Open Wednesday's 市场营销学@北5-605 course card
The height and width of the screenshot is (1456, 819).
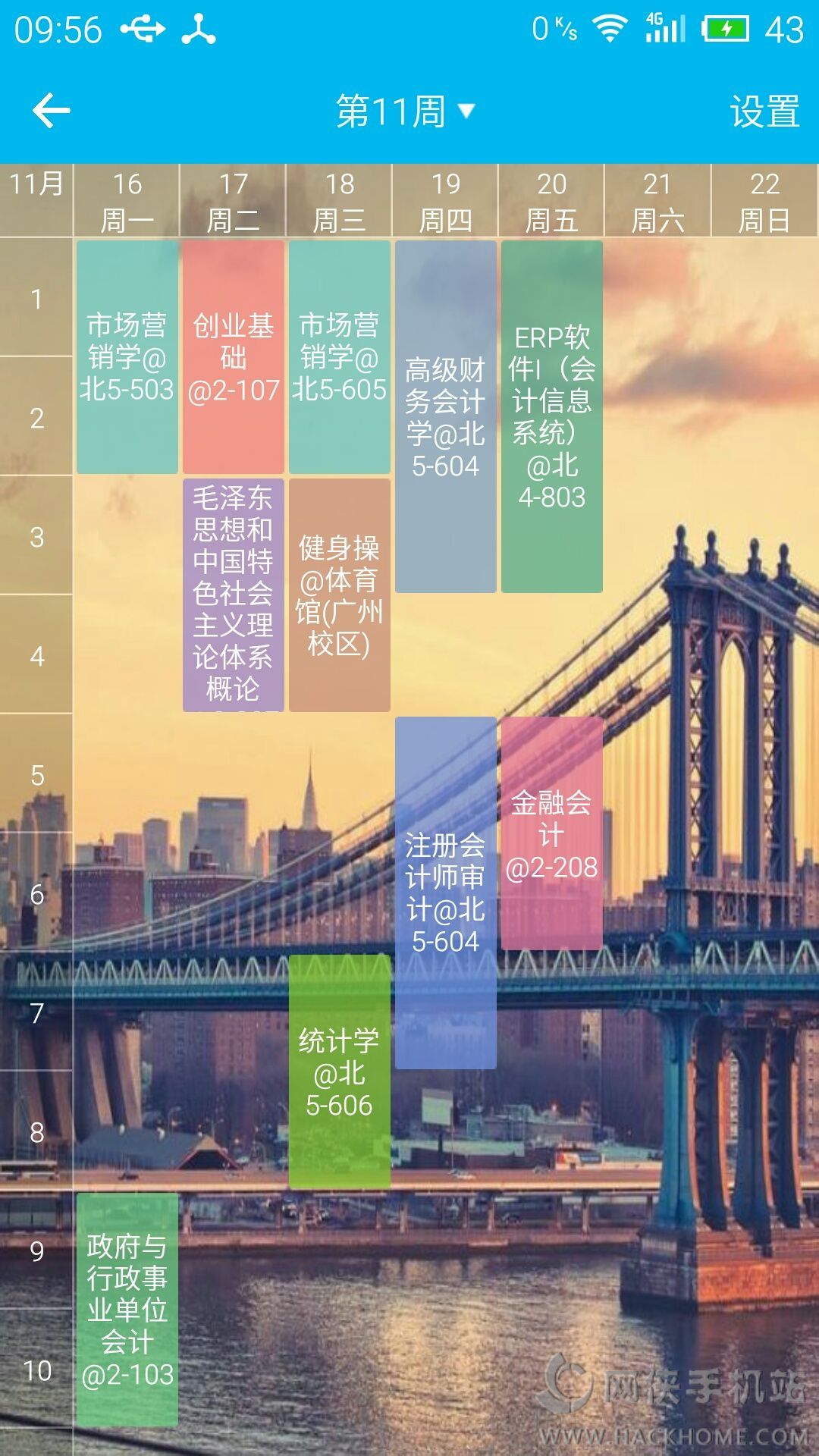click(x=340, y=357)
